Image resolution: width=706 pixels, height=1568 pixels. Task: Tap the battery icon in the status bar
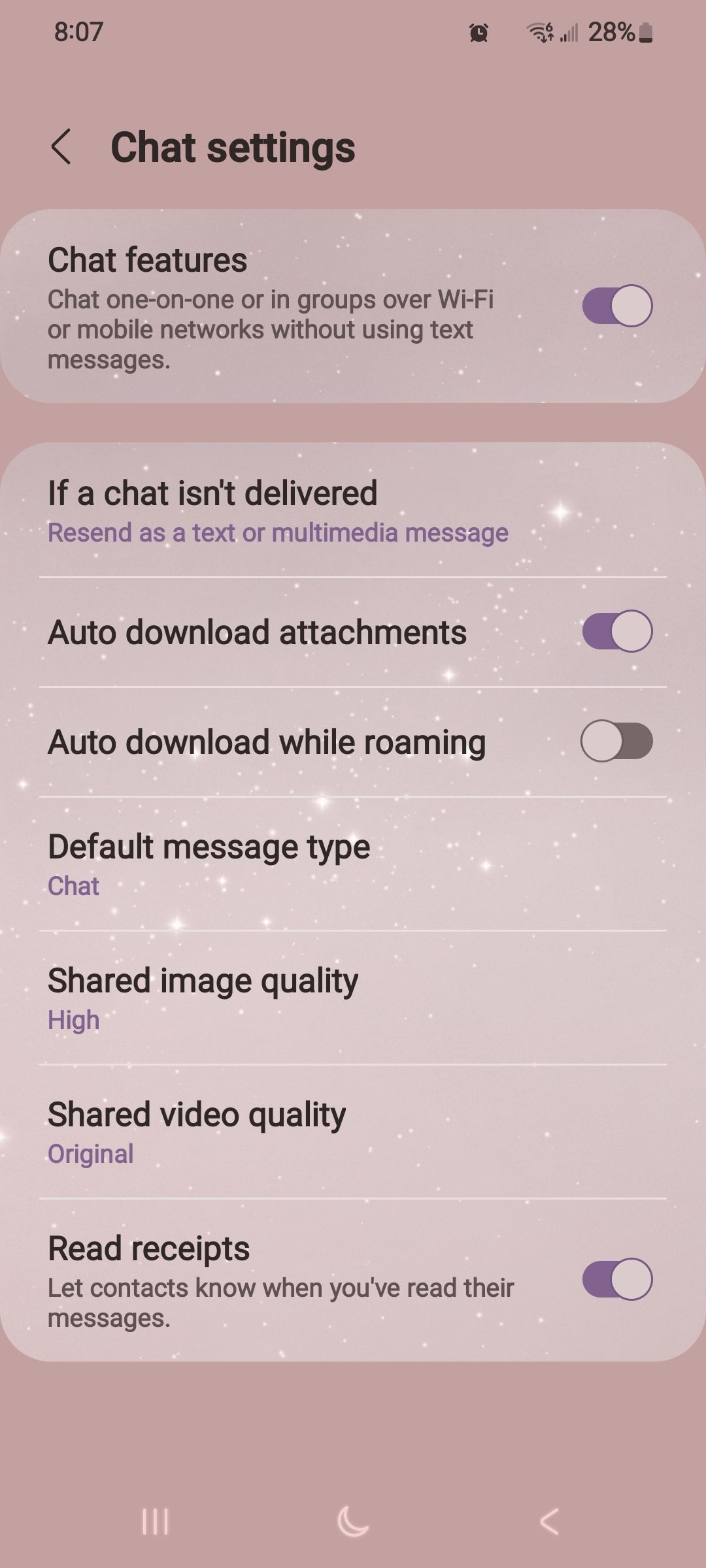tap(645, 31)
